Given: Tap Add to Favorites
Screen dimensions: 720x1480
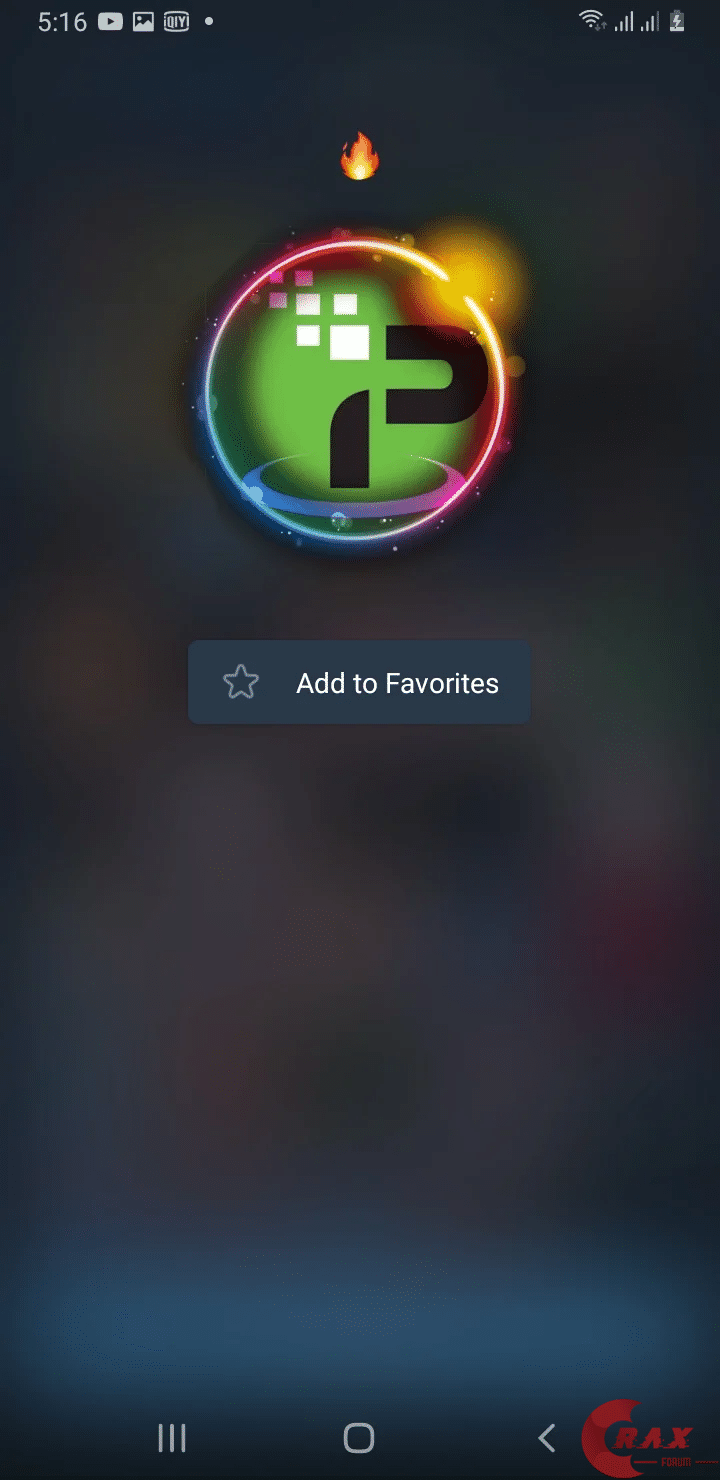Looking at the screenshot, I should 359,683.
